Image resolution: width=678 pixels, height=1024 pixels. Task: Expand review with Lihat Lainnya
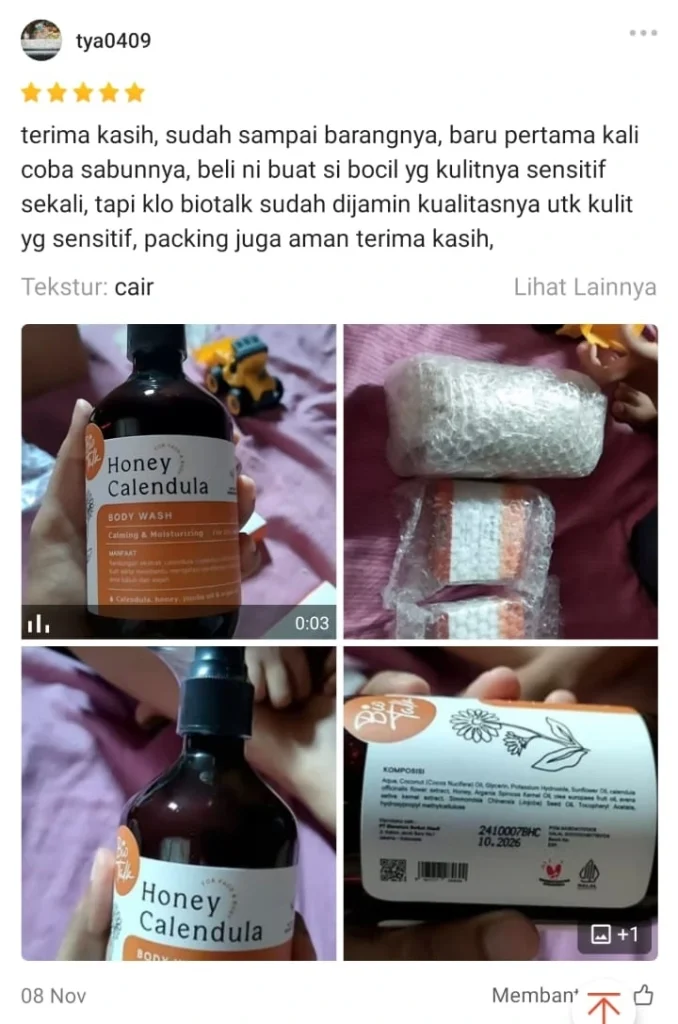pyautogui.click(x=585, y=287)
